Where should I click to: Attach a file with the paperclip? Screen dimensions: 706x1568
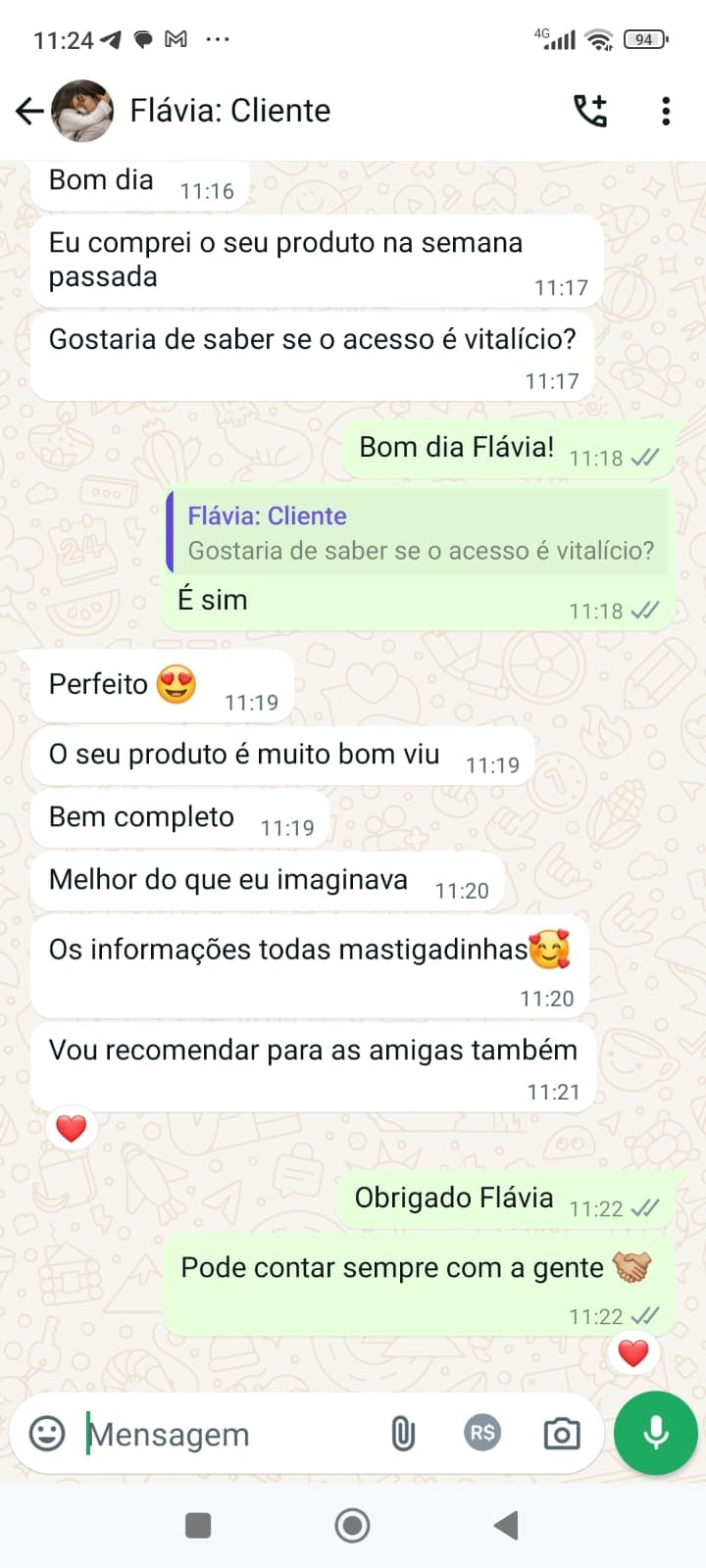click(402, 1434)
